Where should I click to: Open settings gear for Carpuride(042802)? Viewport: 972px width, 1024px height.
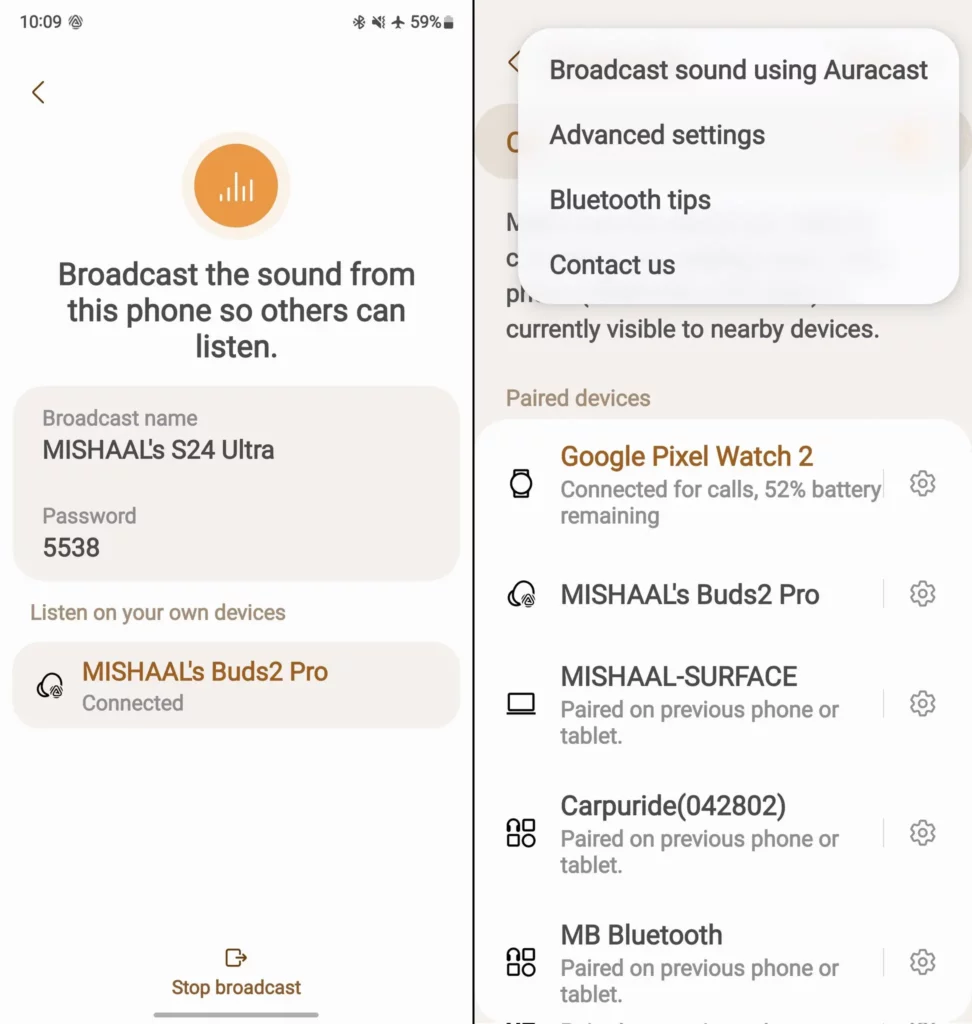point(922,833)
